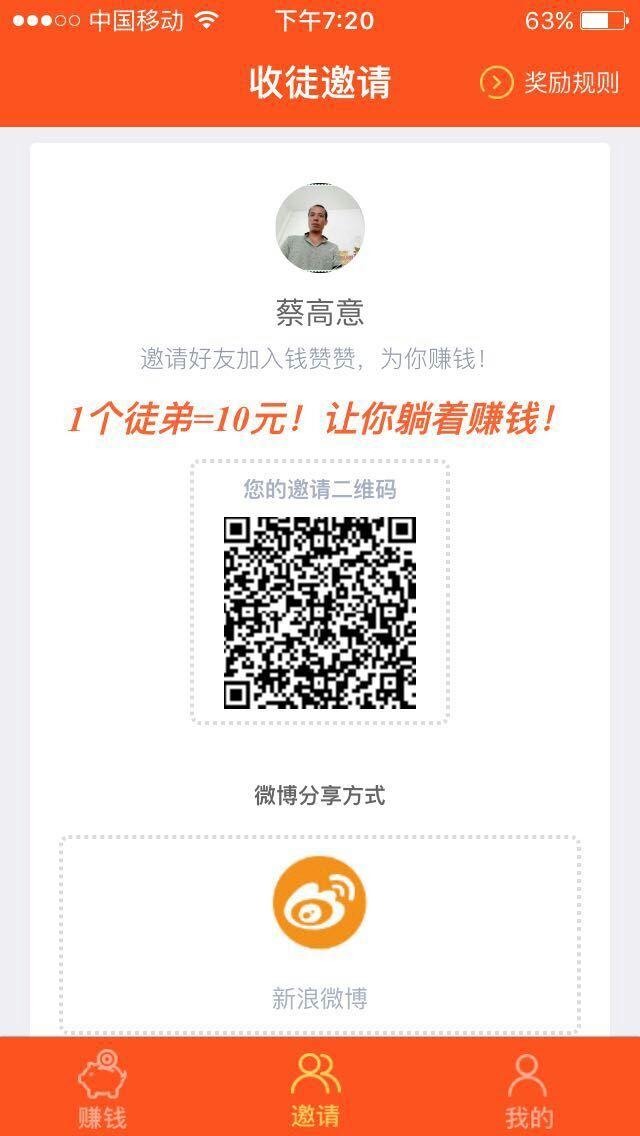This screenshot has height=1136, width=640.
Task: Open the 奖励规则 reward rules
Action: tap(550, 82)
